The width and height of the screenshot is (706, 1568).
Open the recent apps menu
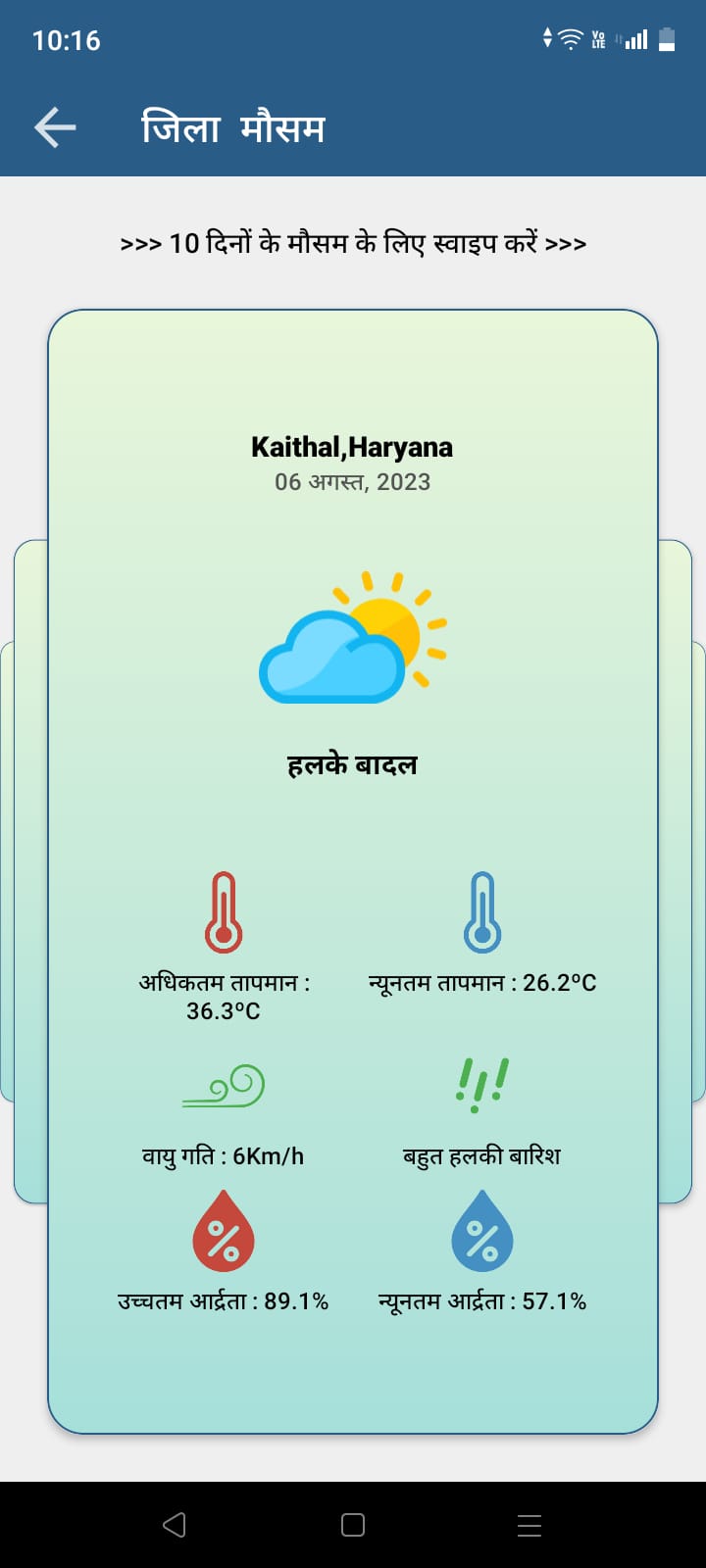pyautogui.click(x=529, y=1524)
